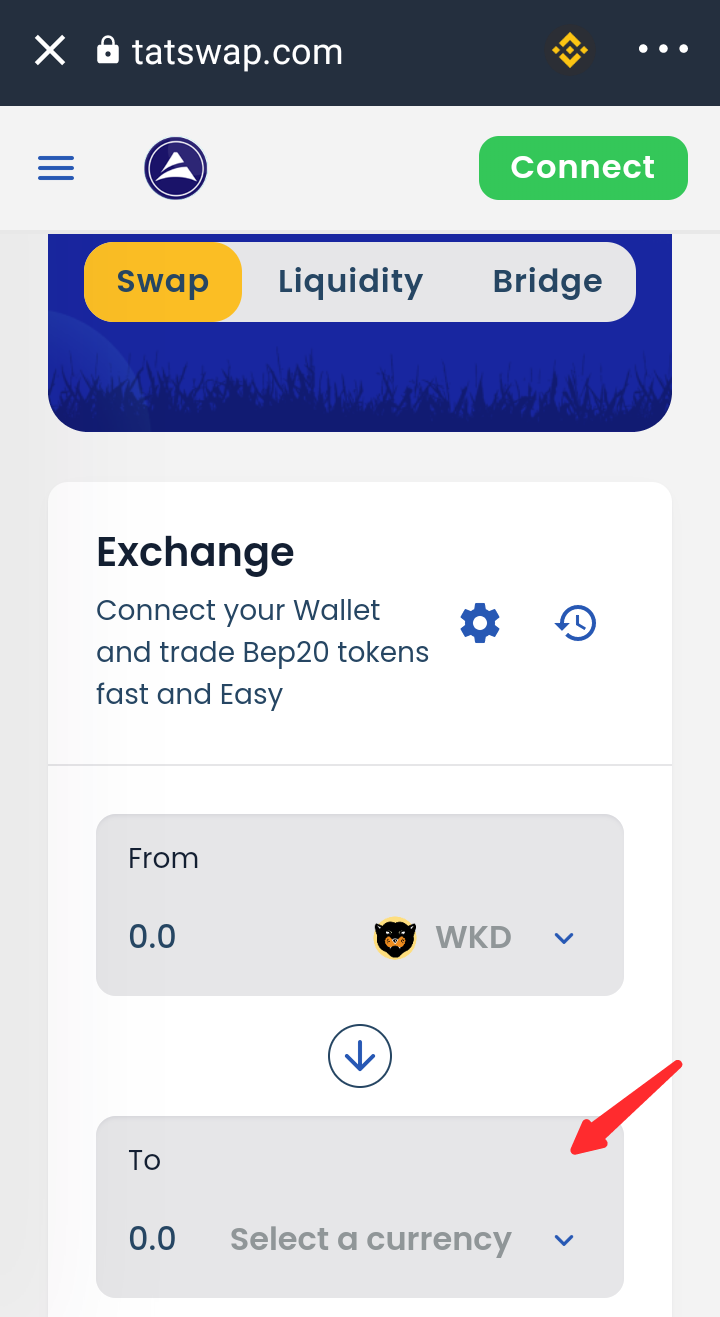
Task: Connect your wallet
Action: pos(583,168)
